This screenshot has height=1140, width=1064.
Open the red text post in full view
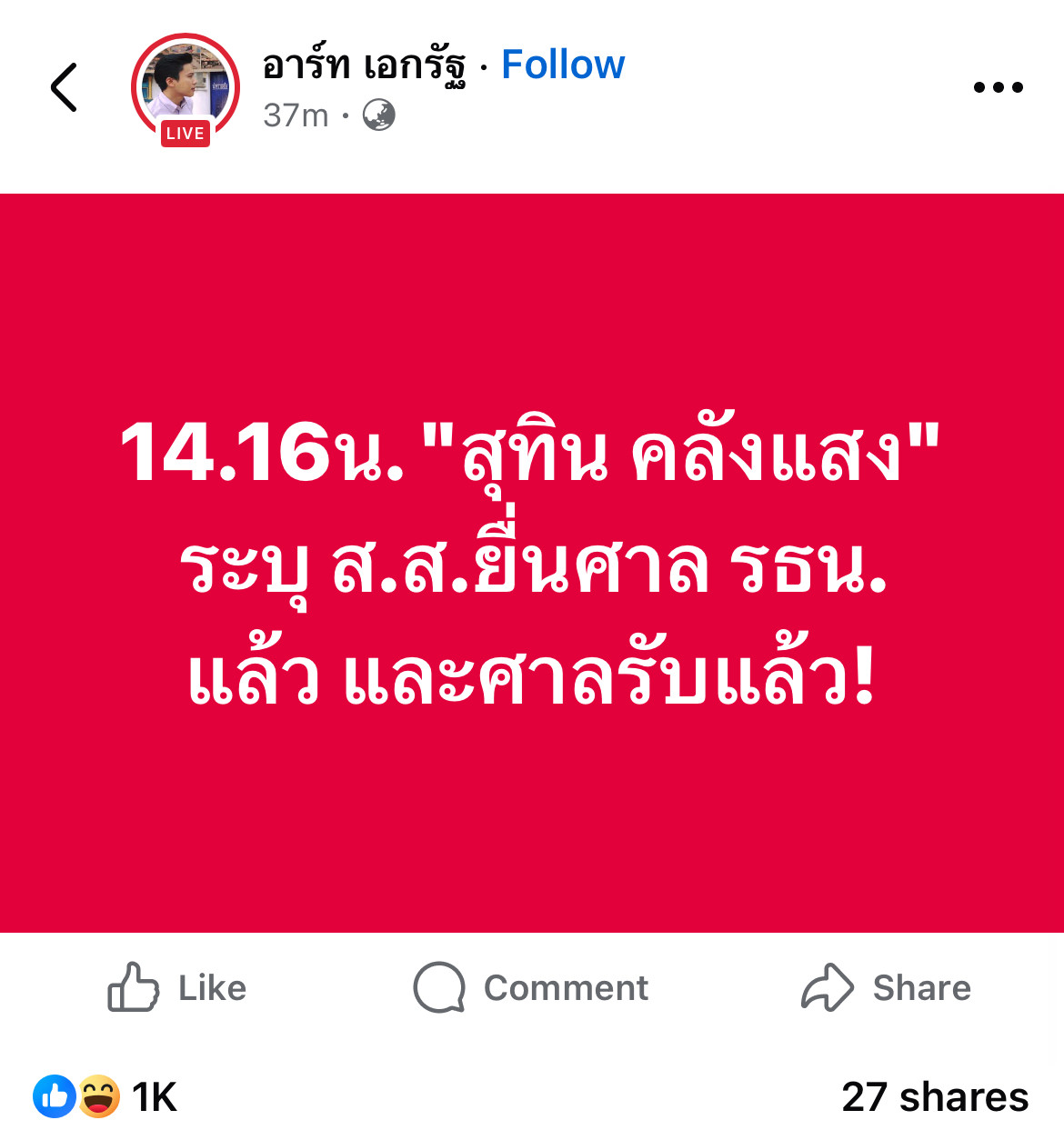point(532,564)
